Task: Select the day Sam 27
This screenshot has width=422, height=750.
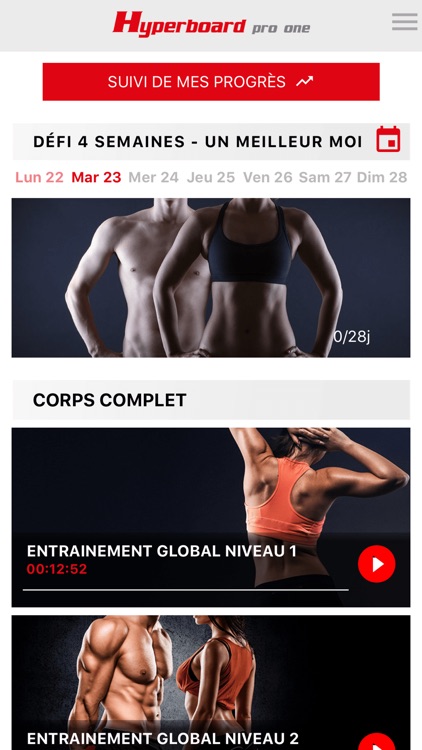Action: pyautogui.click(x=325, y=177)
